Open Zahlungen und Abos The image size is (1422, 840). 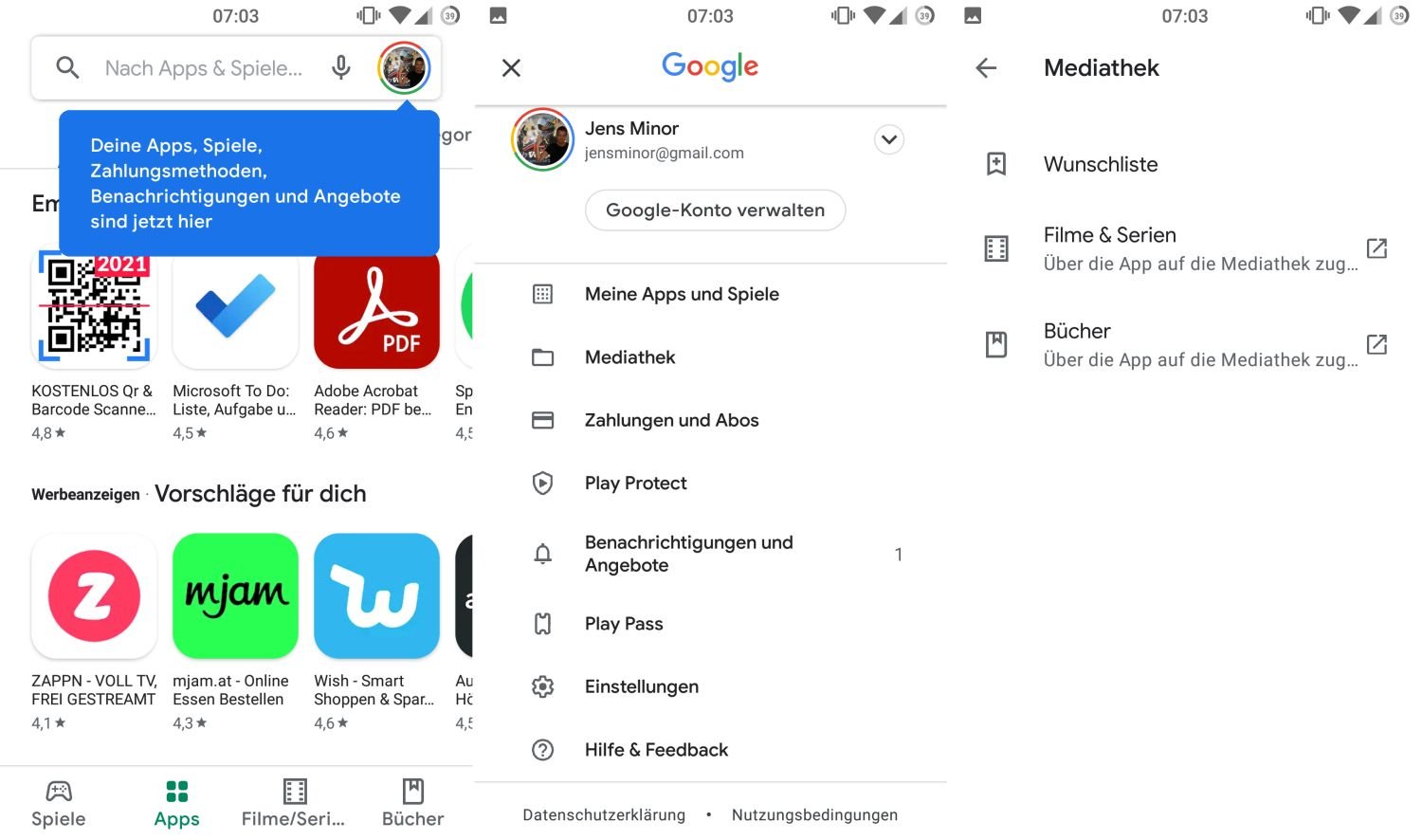tap(671, 420)
